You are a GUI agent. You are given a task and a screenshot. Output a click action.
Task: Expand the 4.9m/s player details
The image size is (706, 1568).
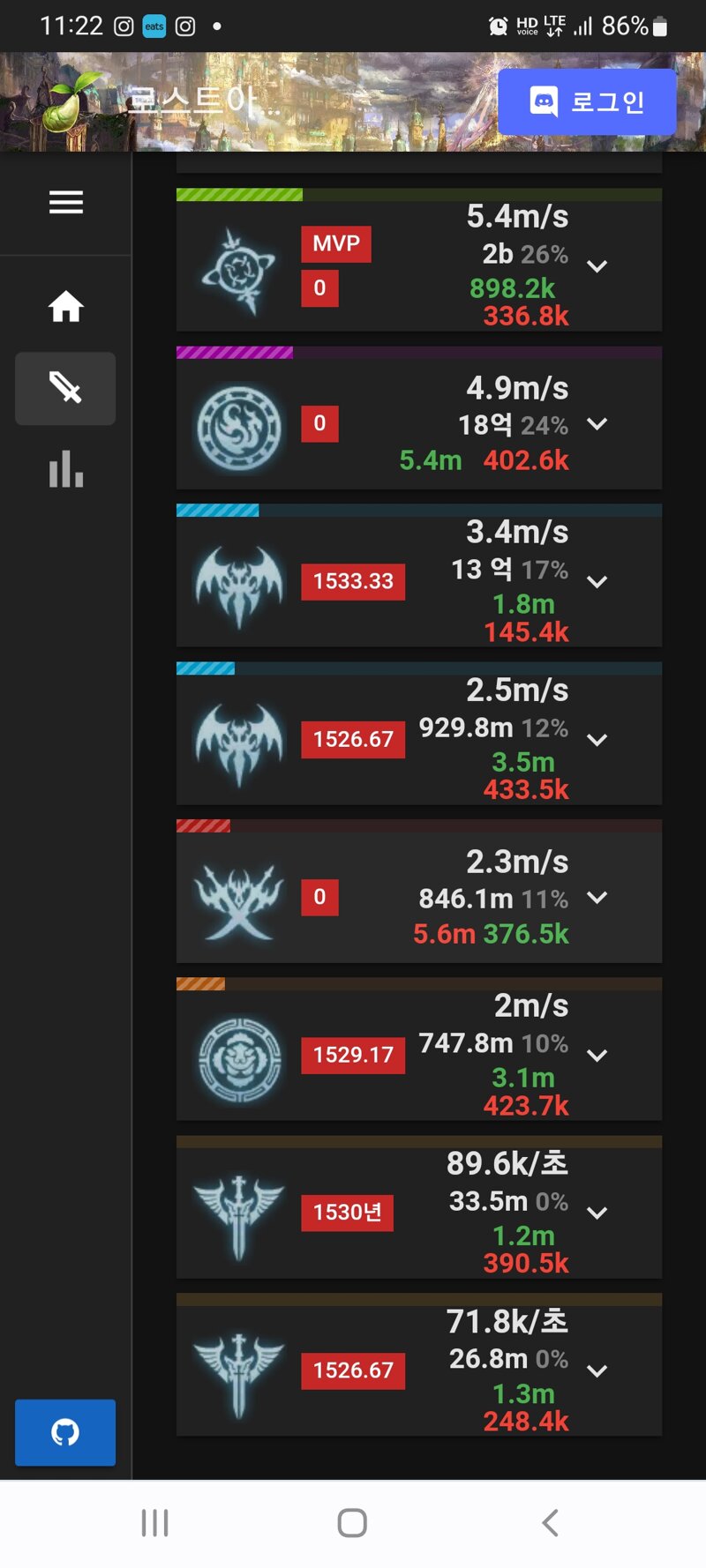(597, 424)
